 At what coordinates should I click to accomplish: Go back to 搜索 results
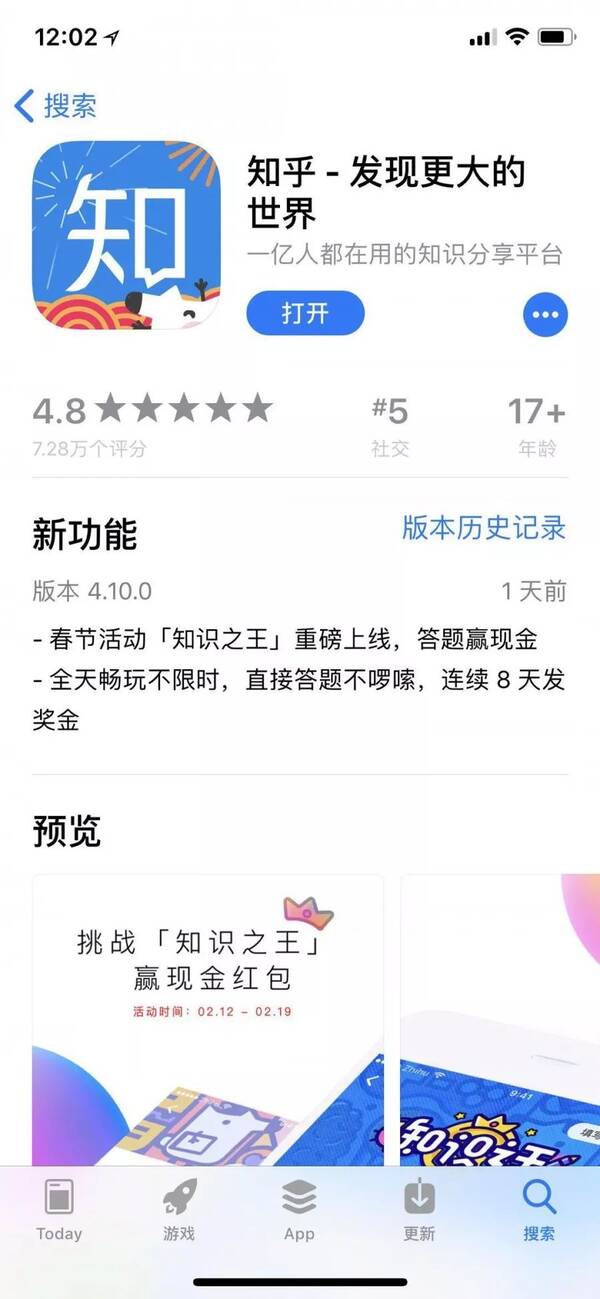55,105
